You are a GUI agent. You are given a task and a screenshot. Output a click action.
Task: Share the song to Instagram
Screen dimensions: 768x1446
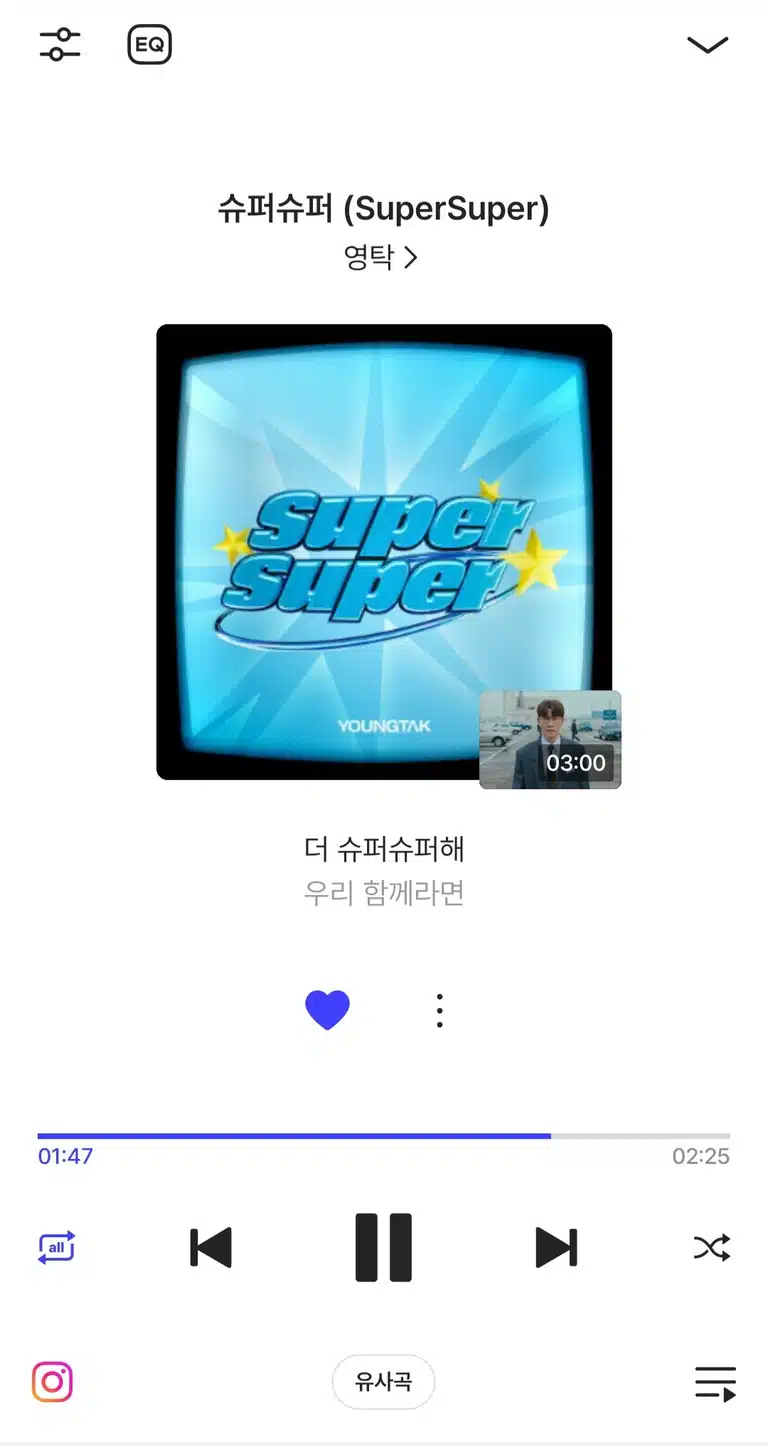pos(52,1382)
